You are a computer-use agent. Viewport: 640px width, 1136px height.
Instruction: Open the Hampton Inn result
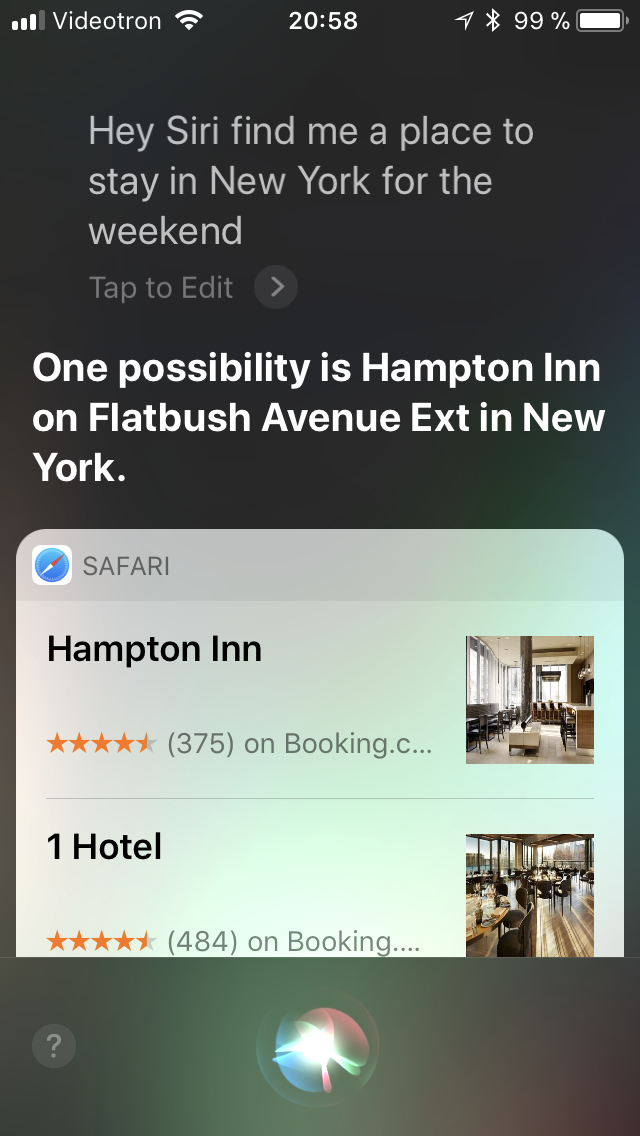pyautogui.click(x=320, y=700)
